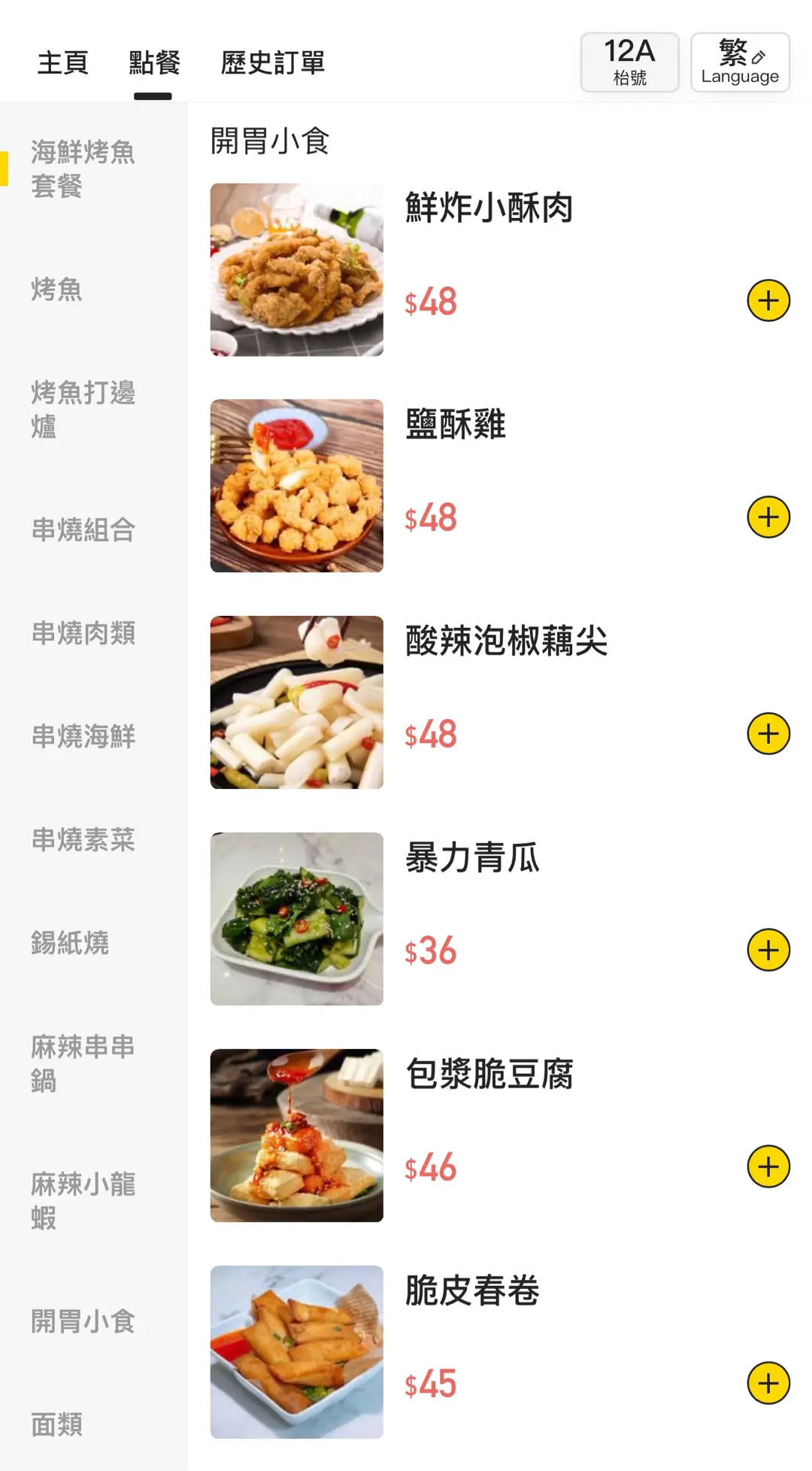Go to the 串燒肉類 category
This screenshot has width=812, height=1471.
pyautogui.click(x=83, y=633)
